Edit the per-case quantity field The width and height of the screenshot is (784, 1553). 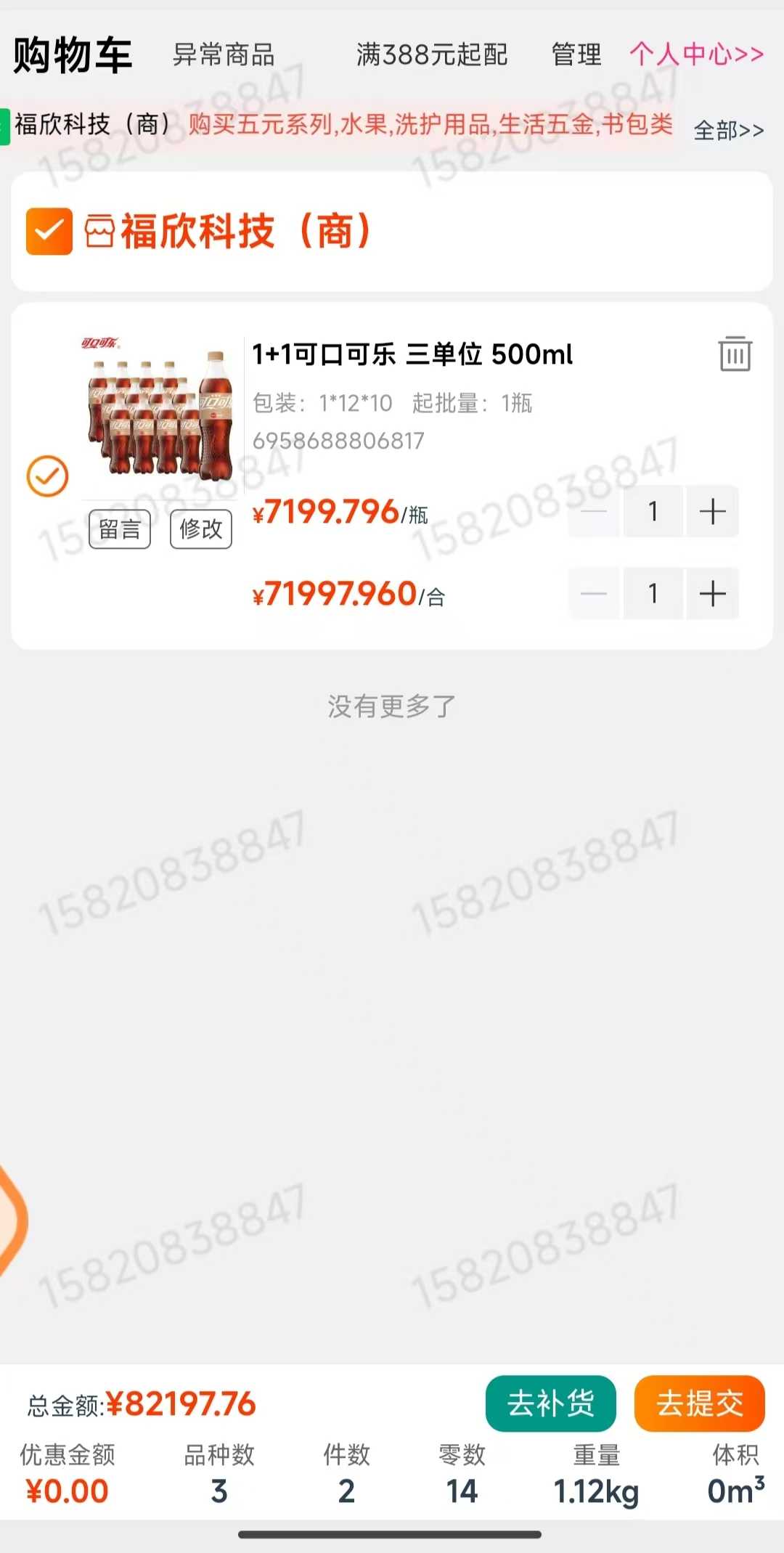click(653, 594)
